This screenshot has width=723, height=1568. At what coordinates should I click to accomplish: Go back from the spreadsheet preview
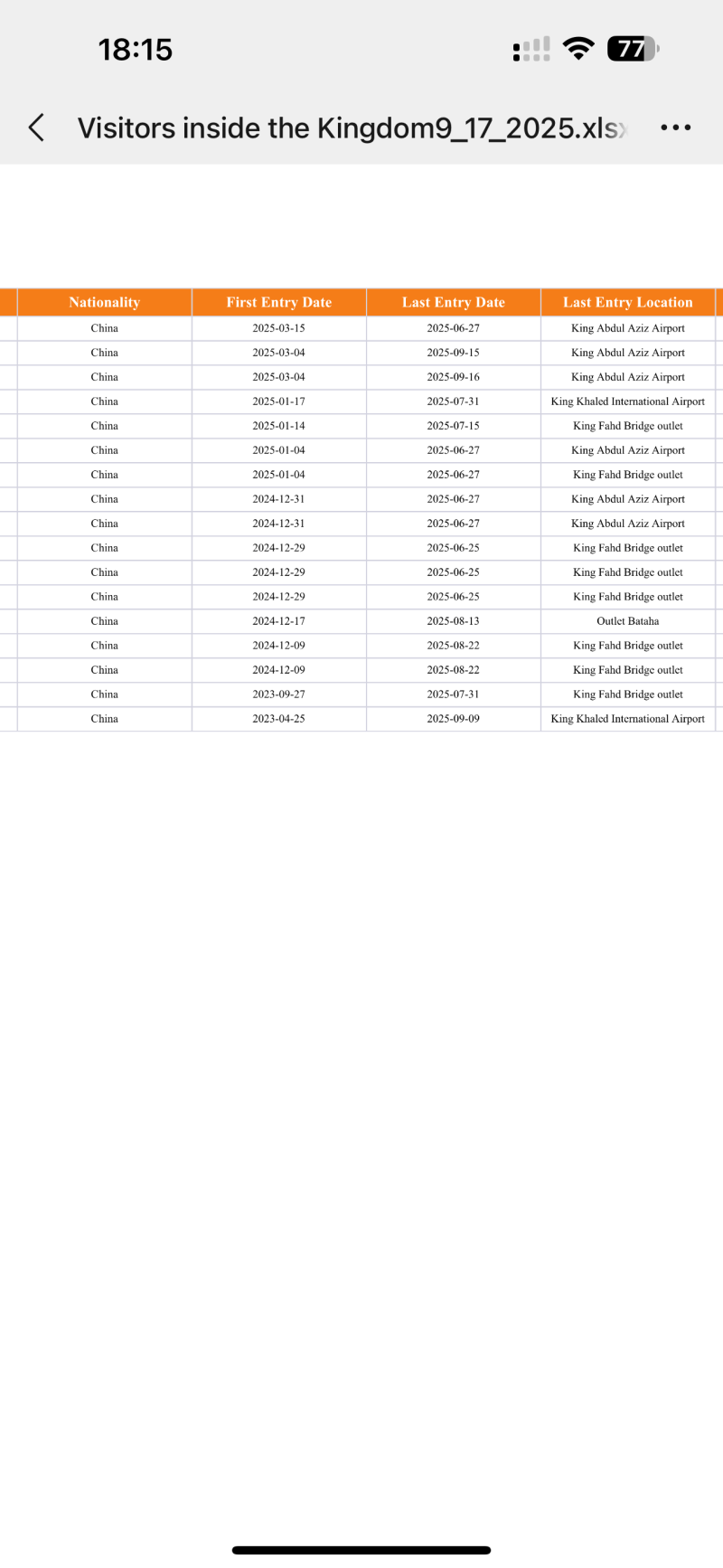36,128
